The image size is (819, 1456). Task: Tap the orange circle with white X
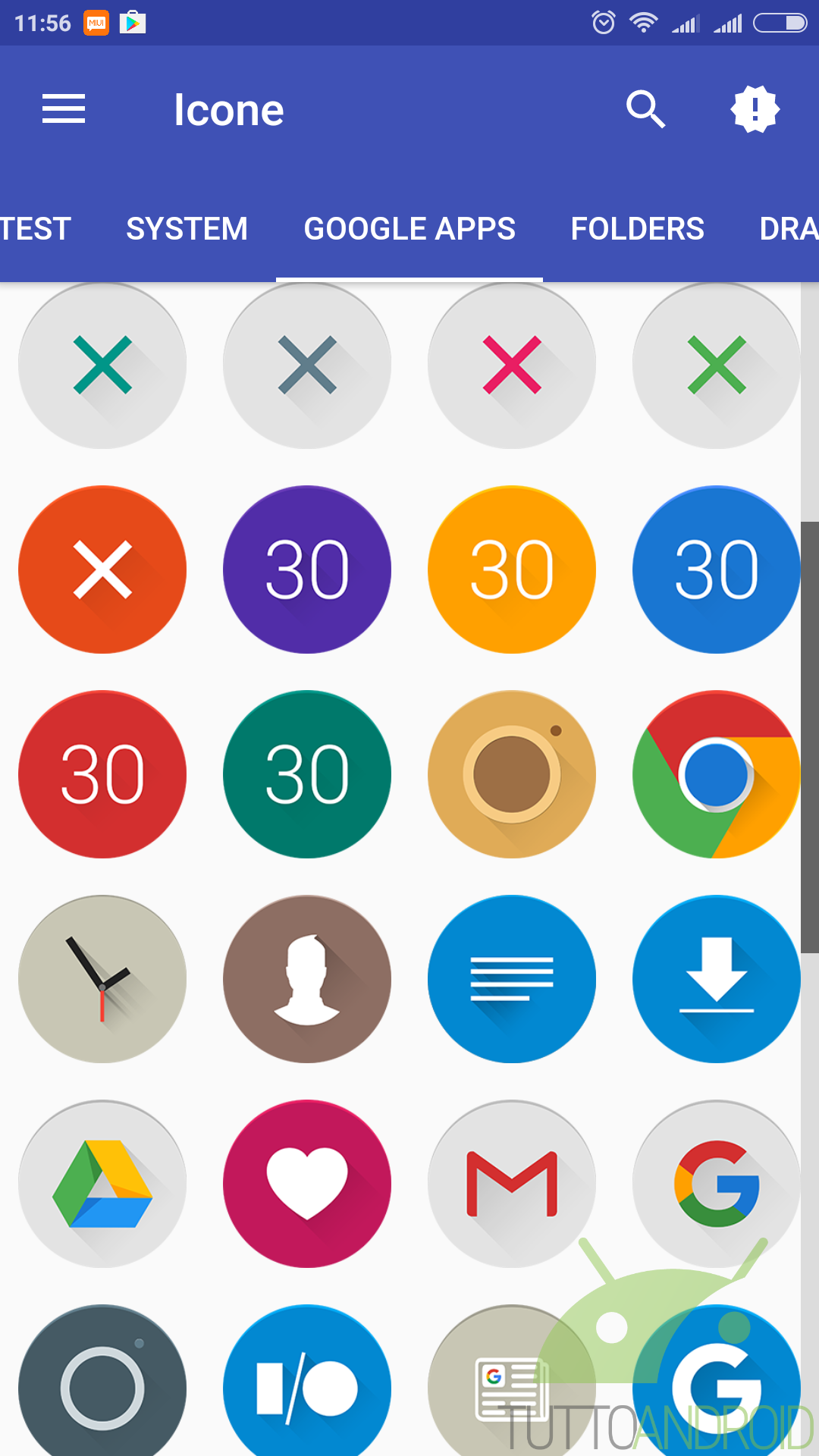[102, 570]
